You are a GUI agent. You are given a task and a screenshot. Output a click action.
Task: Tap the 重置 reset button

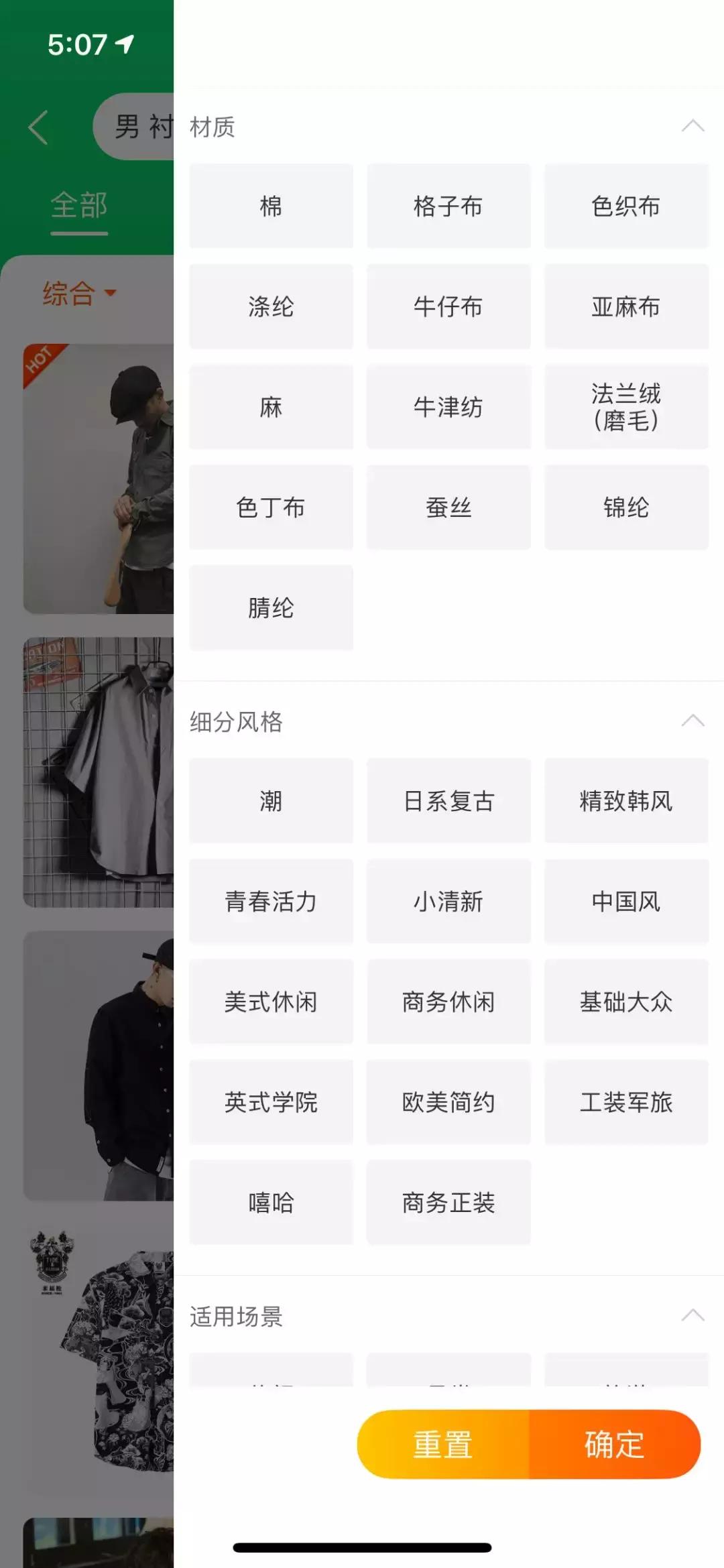tap(442, 1444)
